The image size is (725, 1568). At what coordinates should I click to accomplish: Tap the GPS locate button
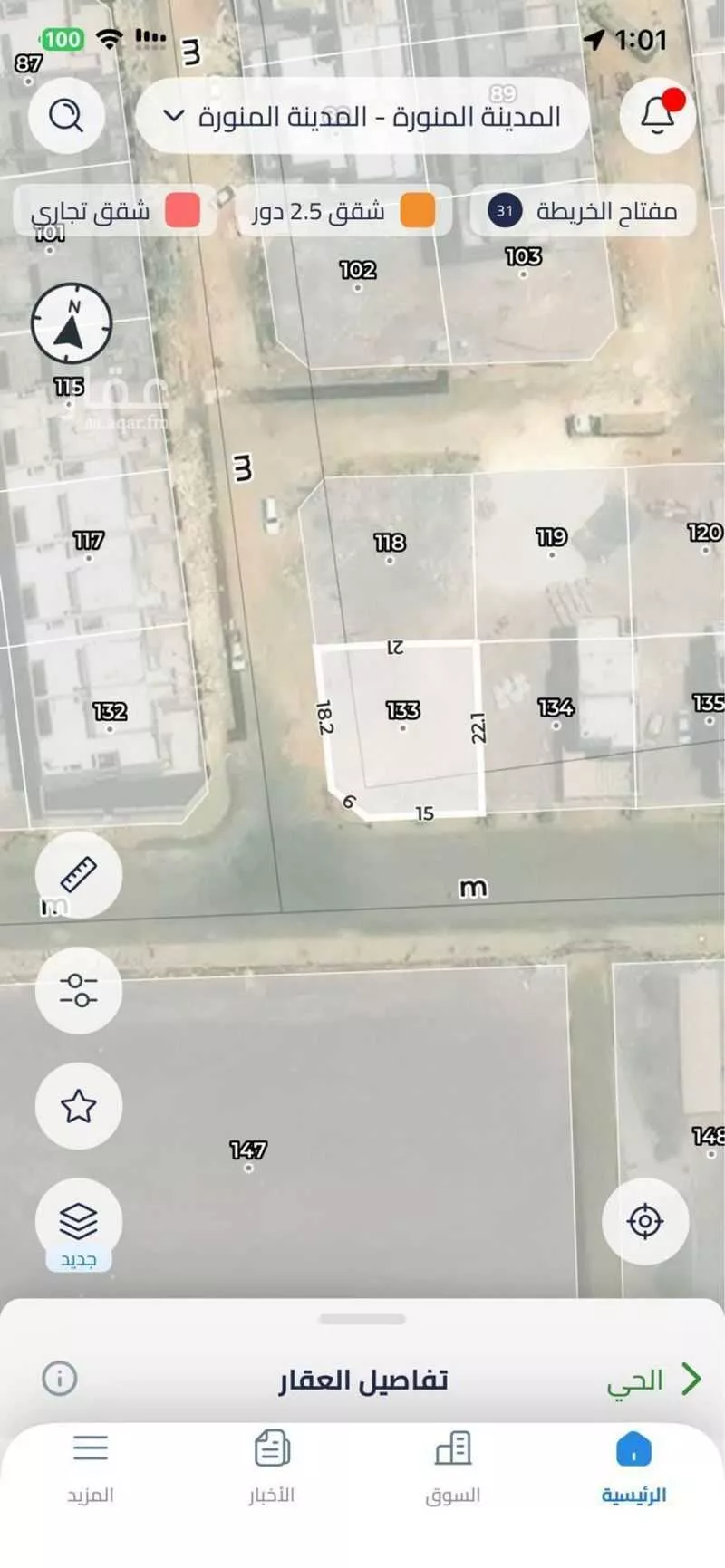point(646,1221)
